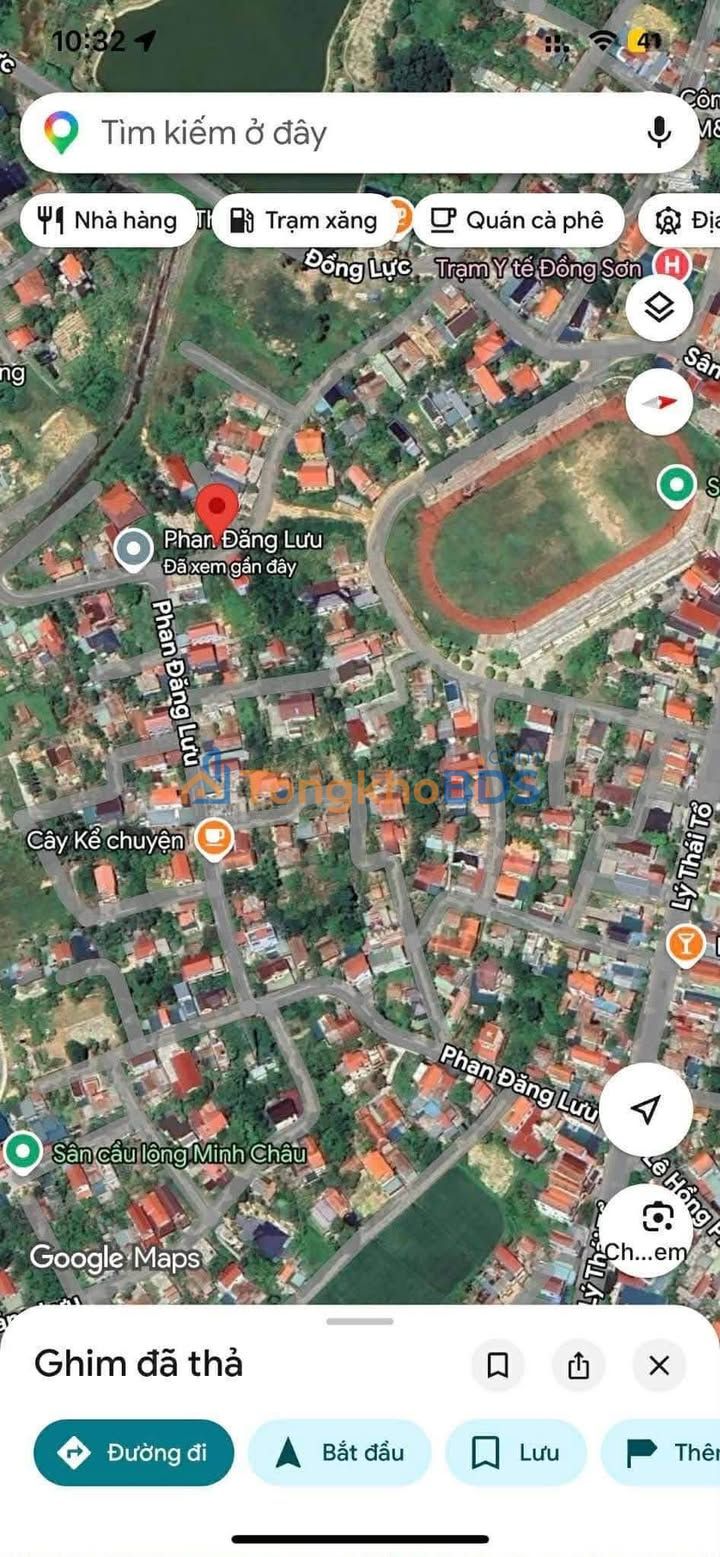Choose the 'Quán cà phê' chip
This screenshot has height=1557, width=720.
point(517,220)
